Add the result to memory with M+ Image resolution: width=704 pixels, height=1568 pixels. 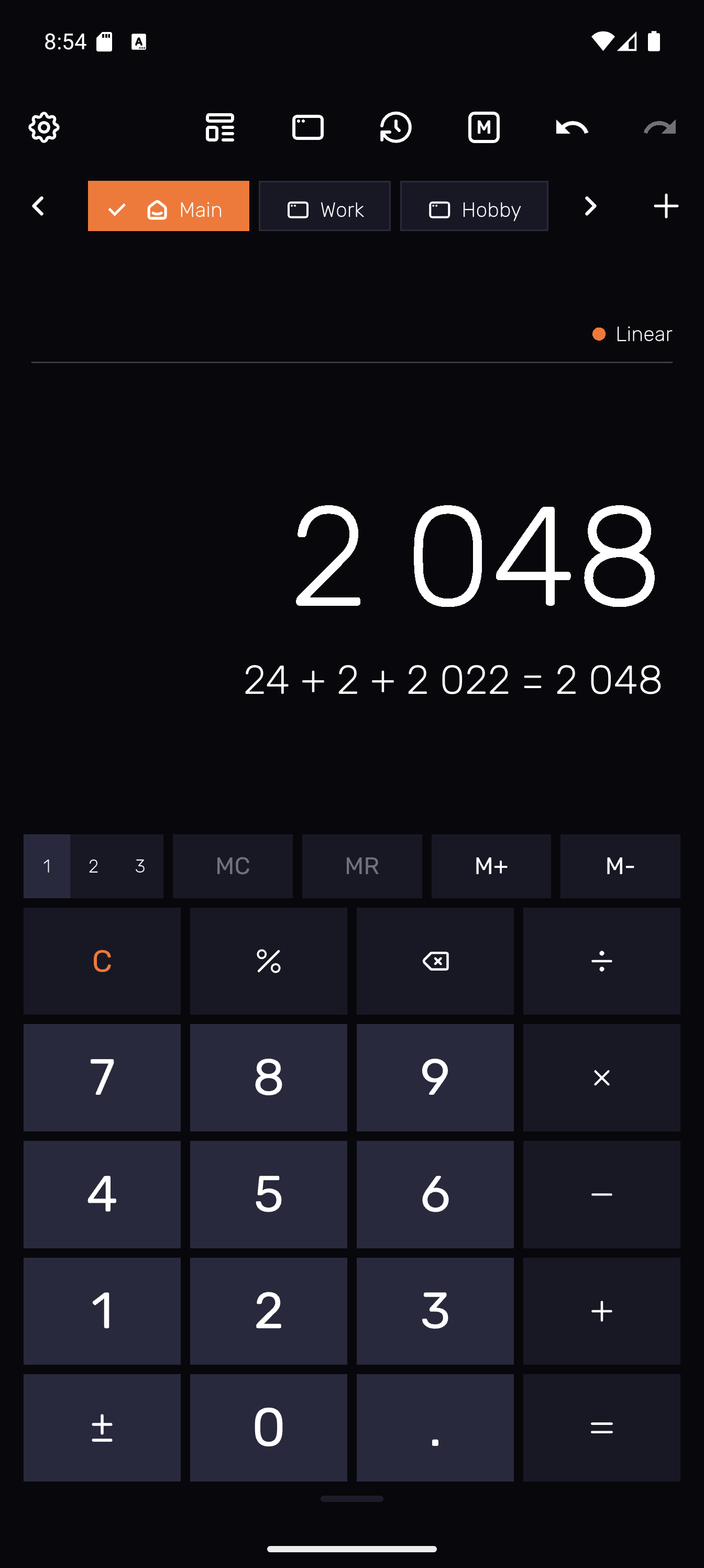click(x=491, y=866)
